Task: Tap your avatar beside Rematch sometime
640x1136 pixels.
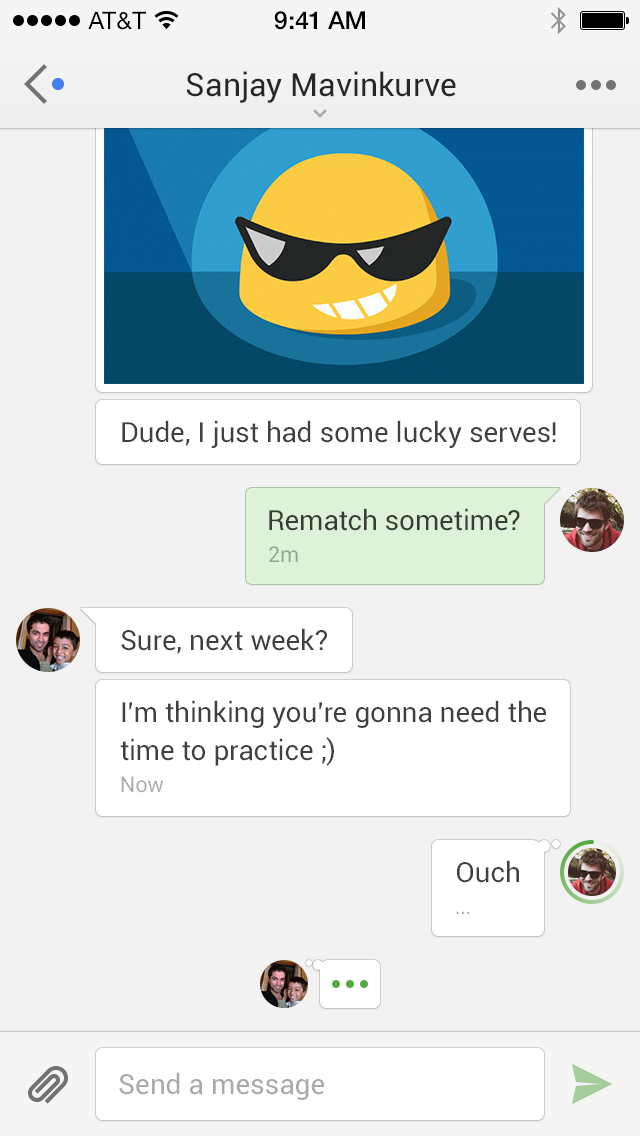Action: pos(592,520)
